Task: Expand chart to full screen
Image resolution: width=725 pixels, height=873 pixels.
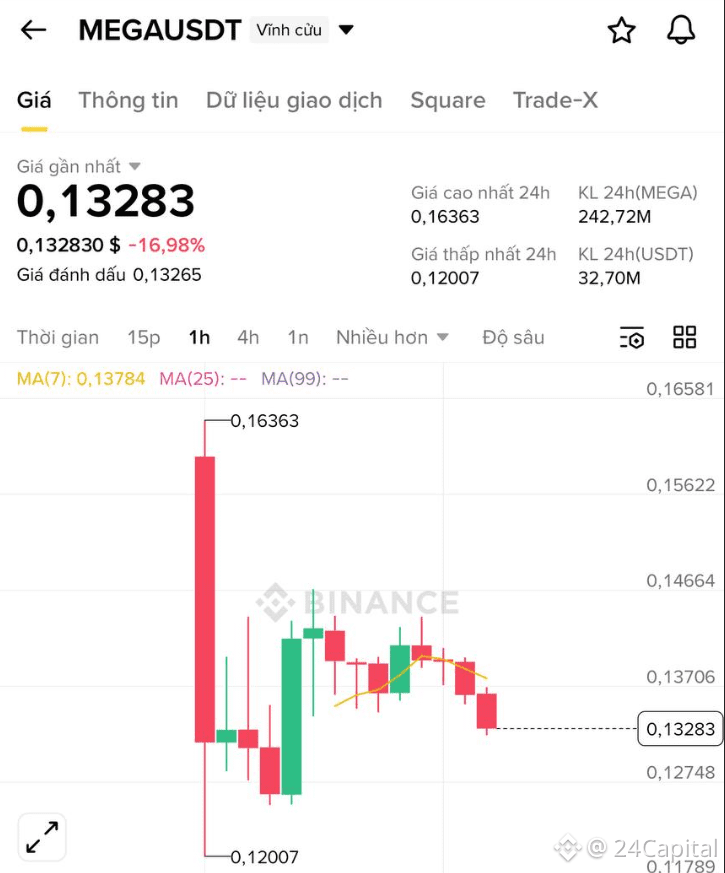Action: [42, 836]
